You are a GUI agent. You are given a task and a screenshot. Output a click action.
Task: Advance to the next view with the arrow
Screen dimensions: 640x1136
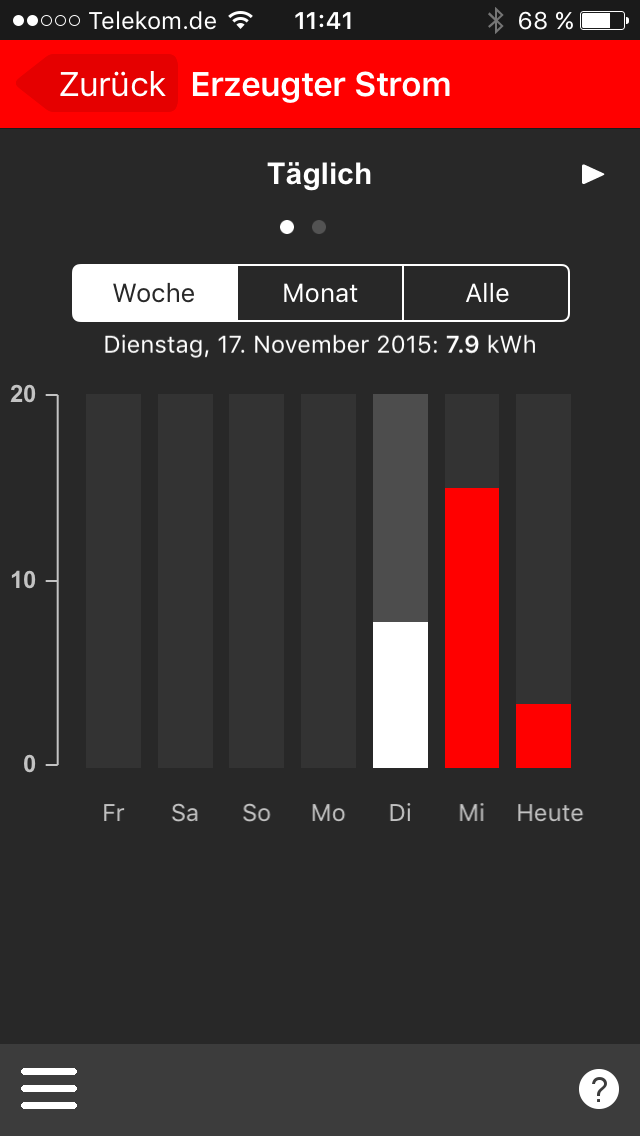(x=592, y=175)
